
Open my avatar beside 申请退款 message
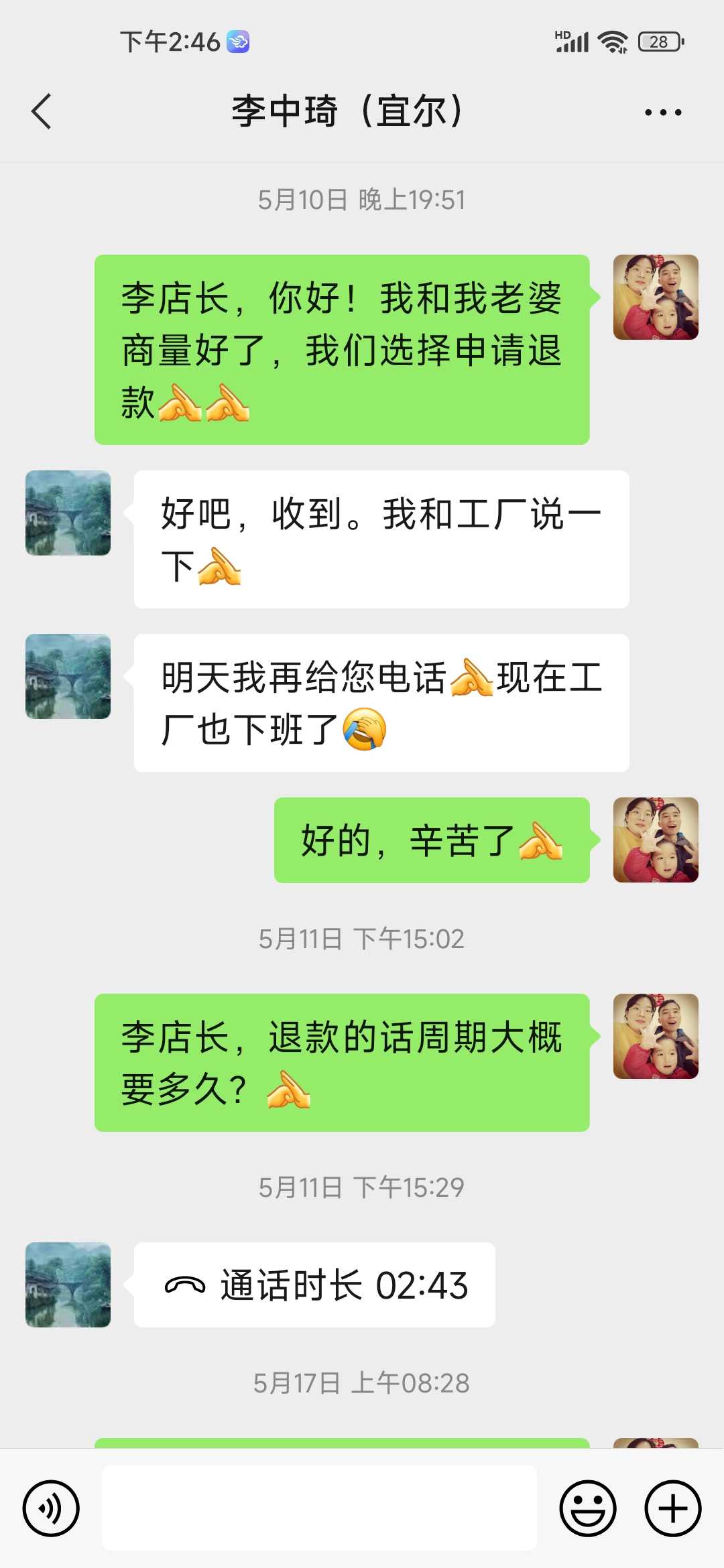tap(656, 298)
